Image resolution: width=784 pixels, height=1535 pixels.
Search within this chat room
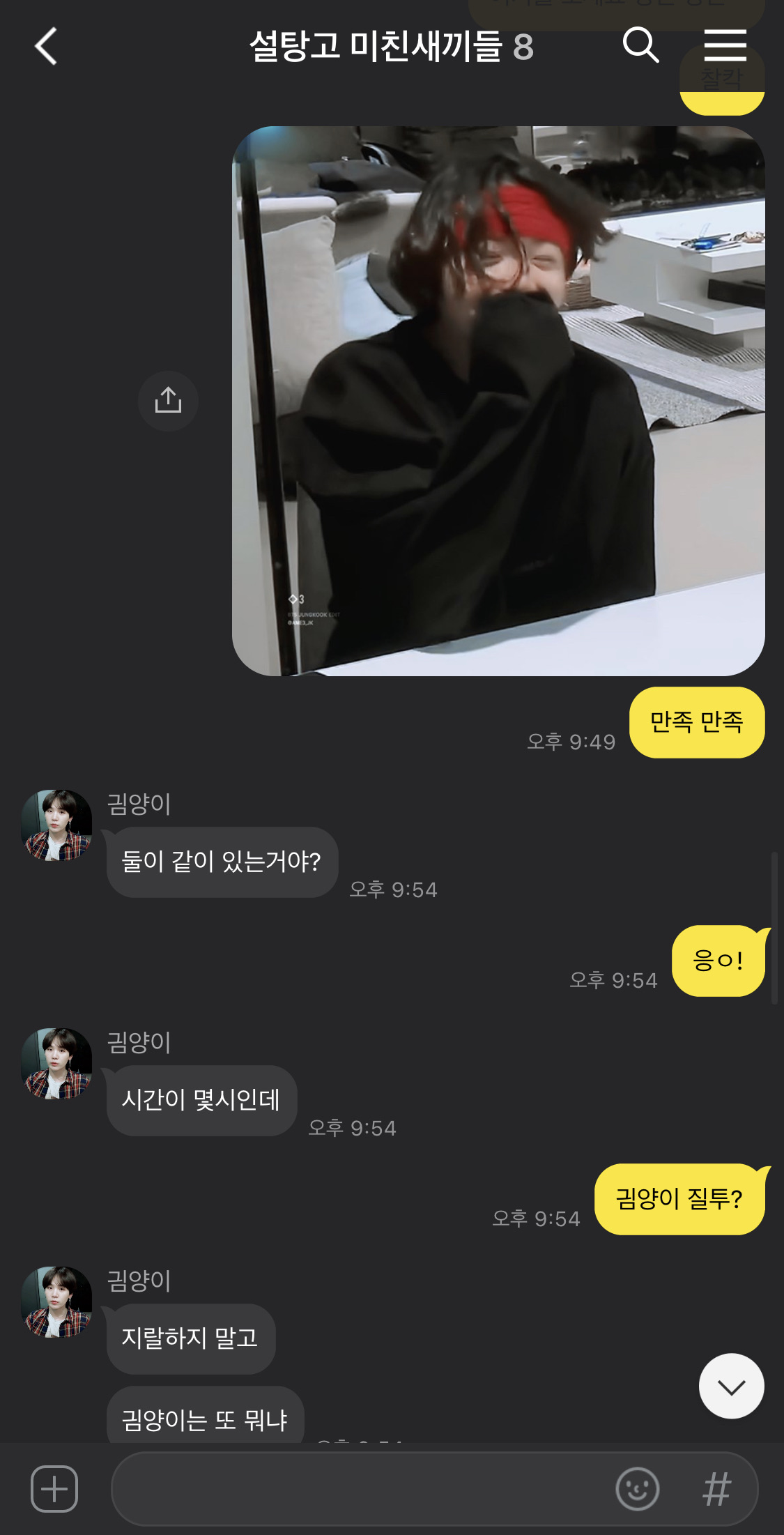640,46
